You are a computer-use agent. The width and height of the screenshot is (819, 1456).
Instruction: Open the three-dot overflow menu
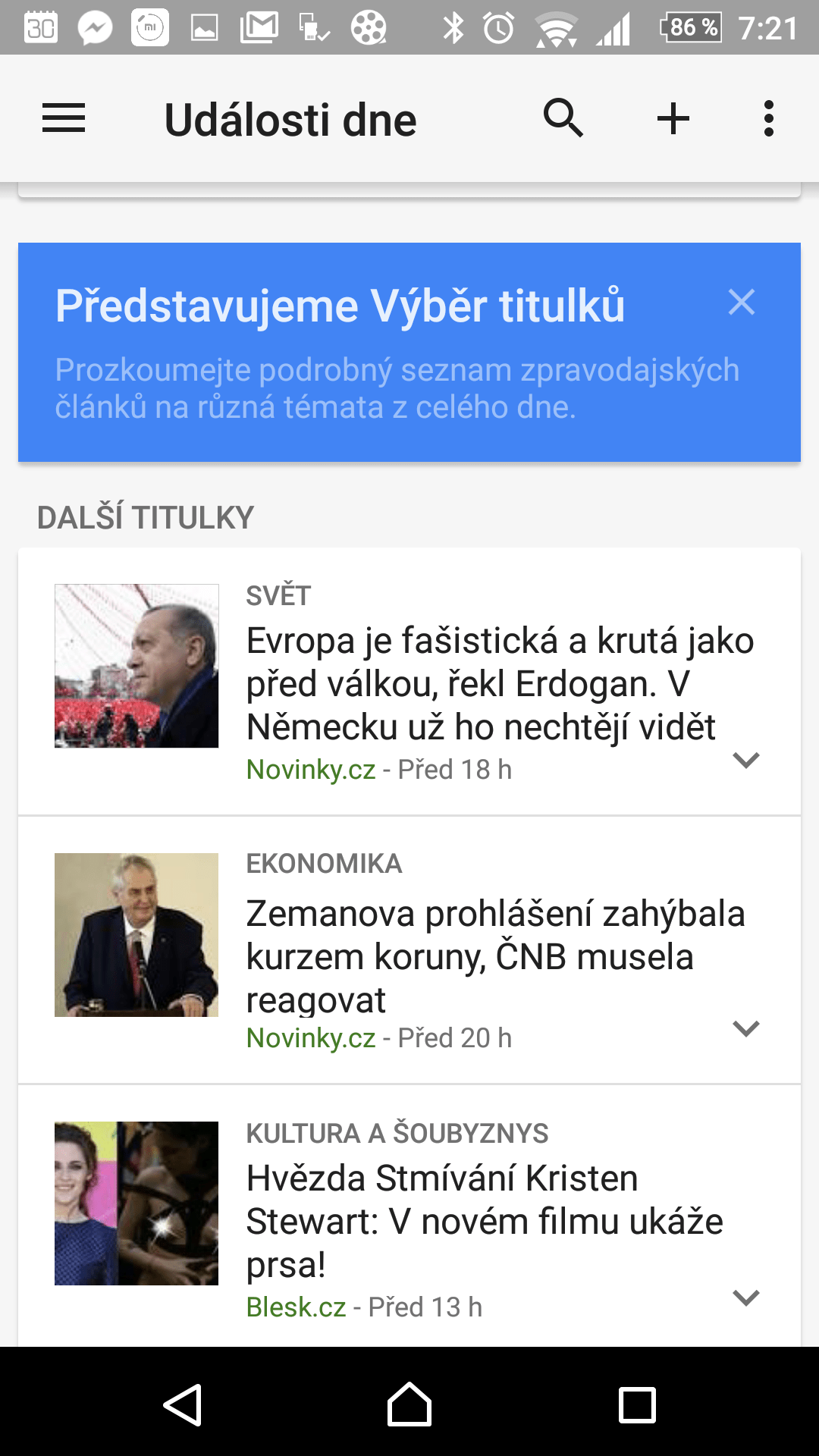769,118
